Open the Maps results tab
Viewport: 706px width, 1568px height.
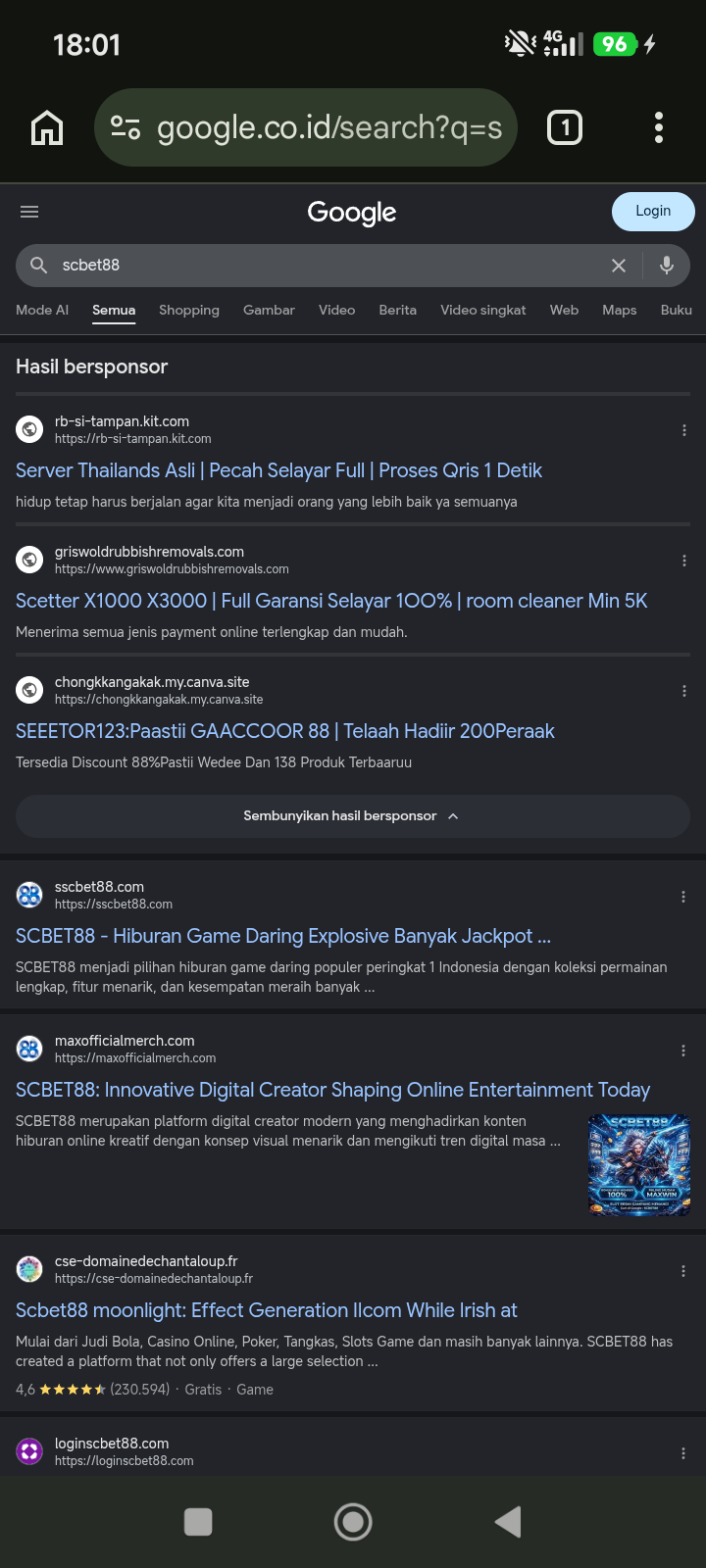coord(619,310)
